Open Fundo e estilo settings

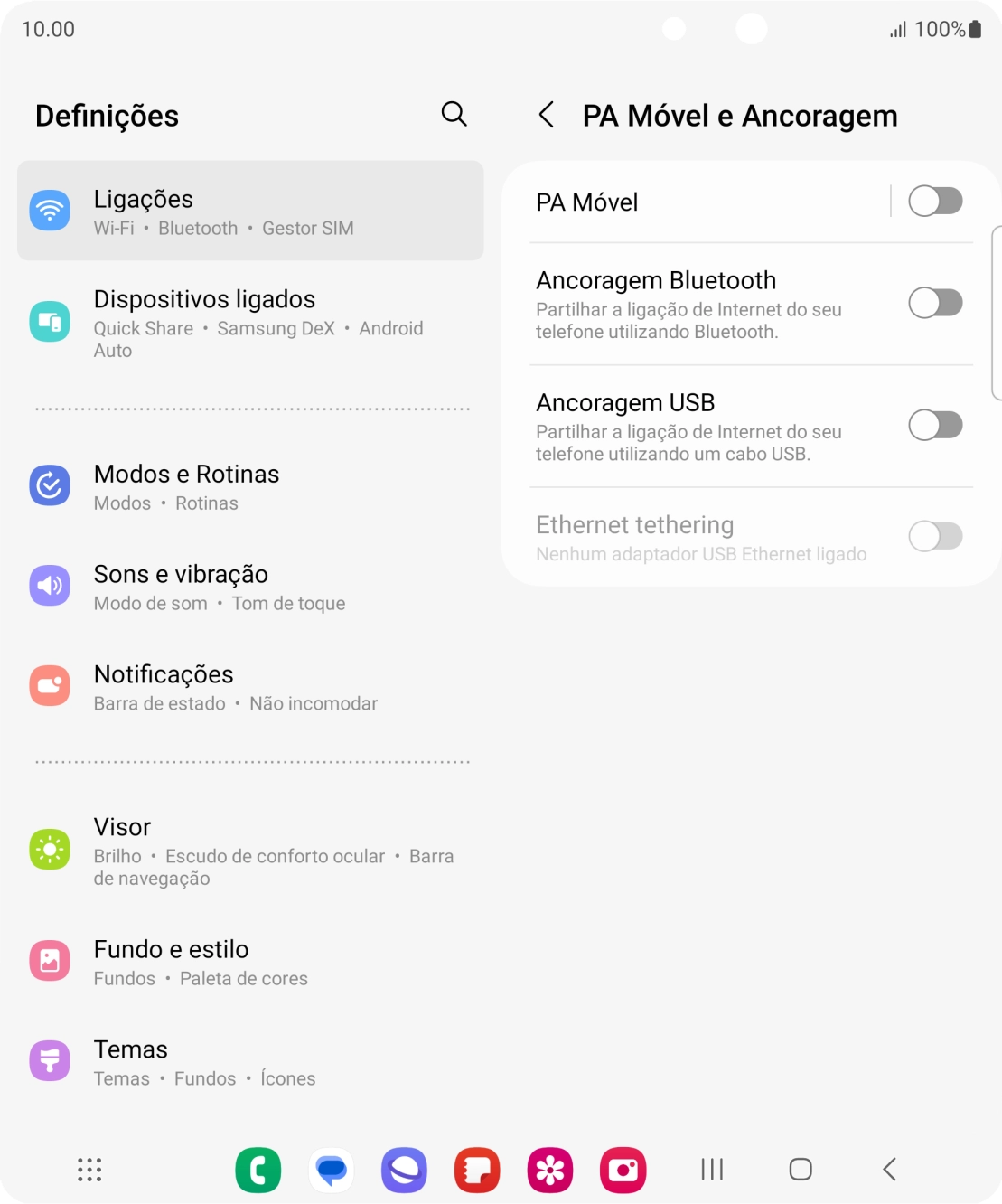[x=250, y=963]
